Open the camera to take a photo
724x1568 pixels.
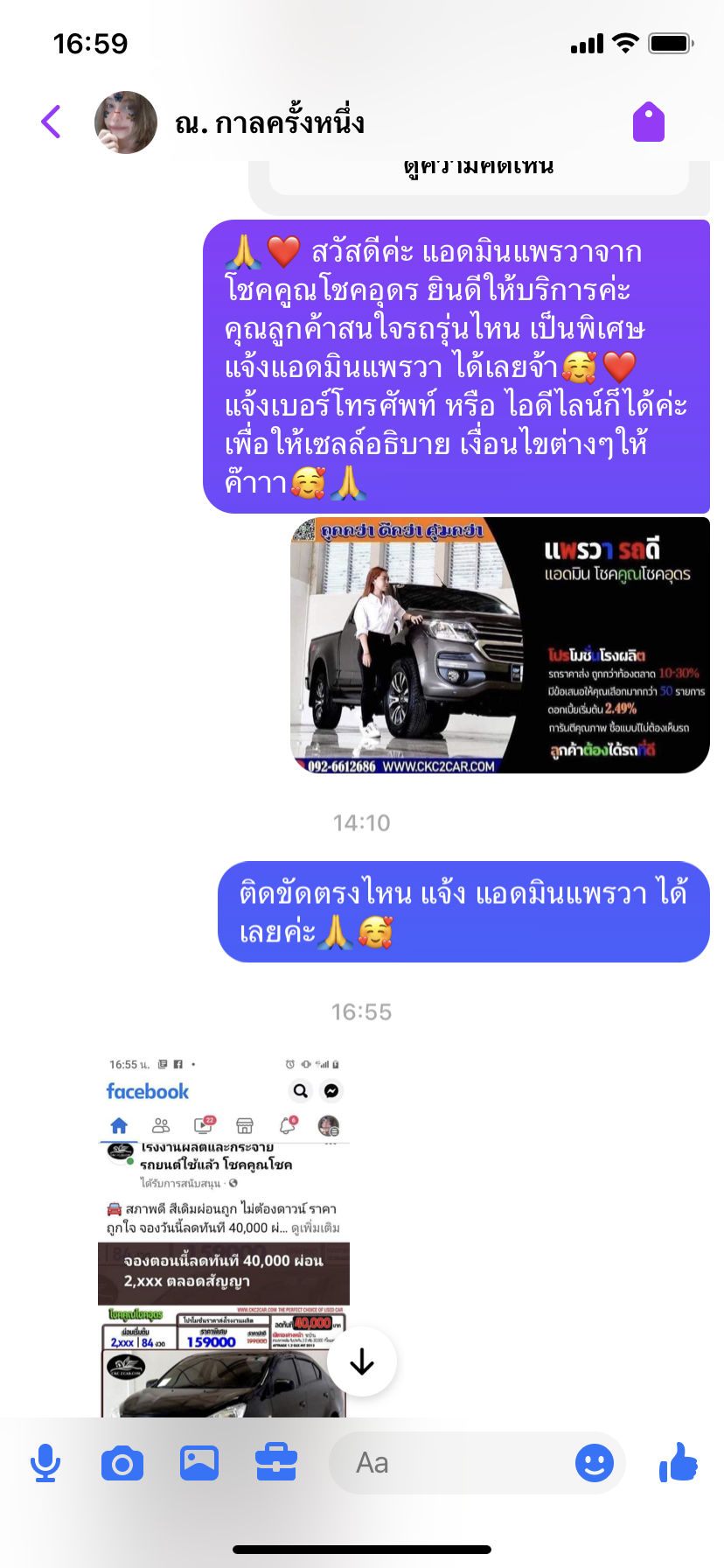(122, 1463)
